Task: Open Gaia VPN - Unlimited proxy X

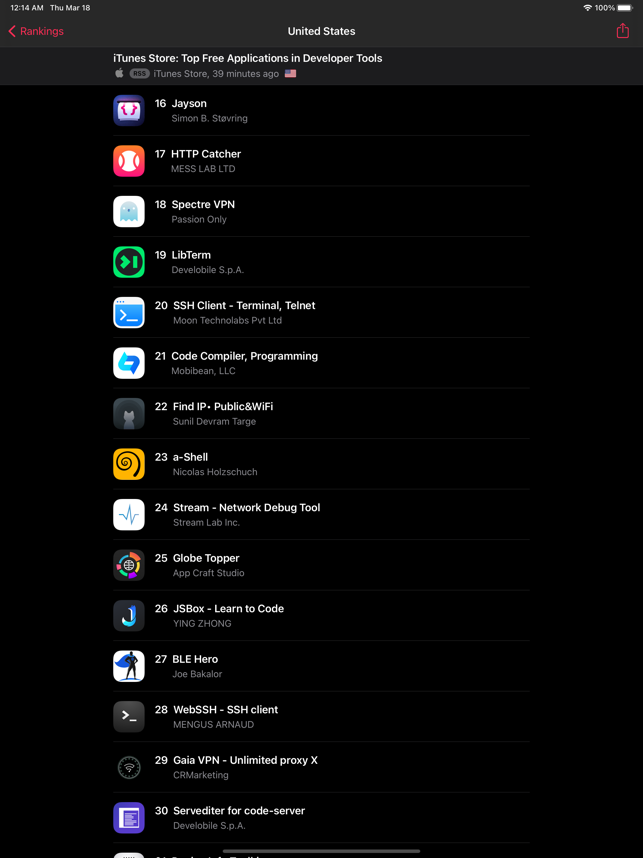Action: pyautogui.click(x=320, y=767)
